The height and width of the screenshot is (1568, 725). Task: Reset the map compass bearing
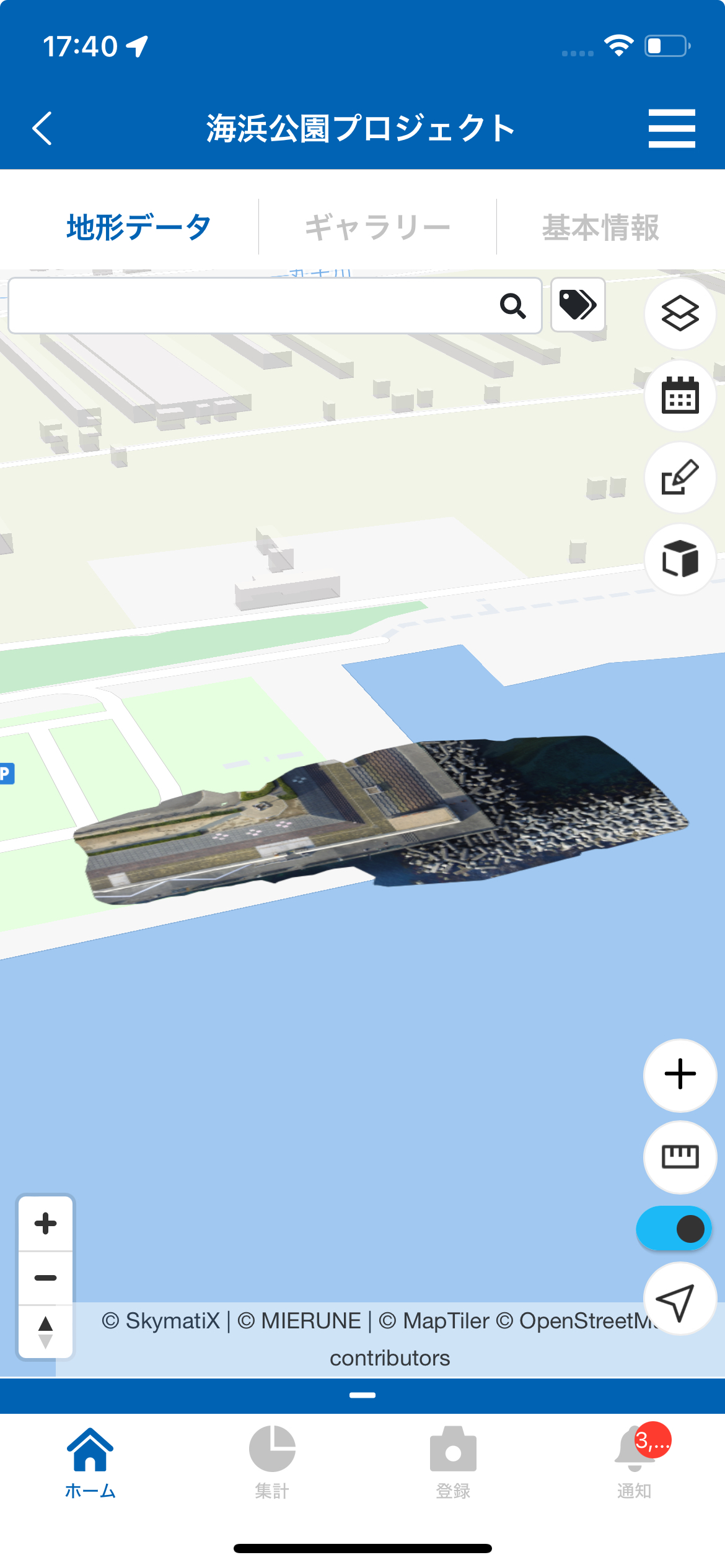tap(46, 1331)
